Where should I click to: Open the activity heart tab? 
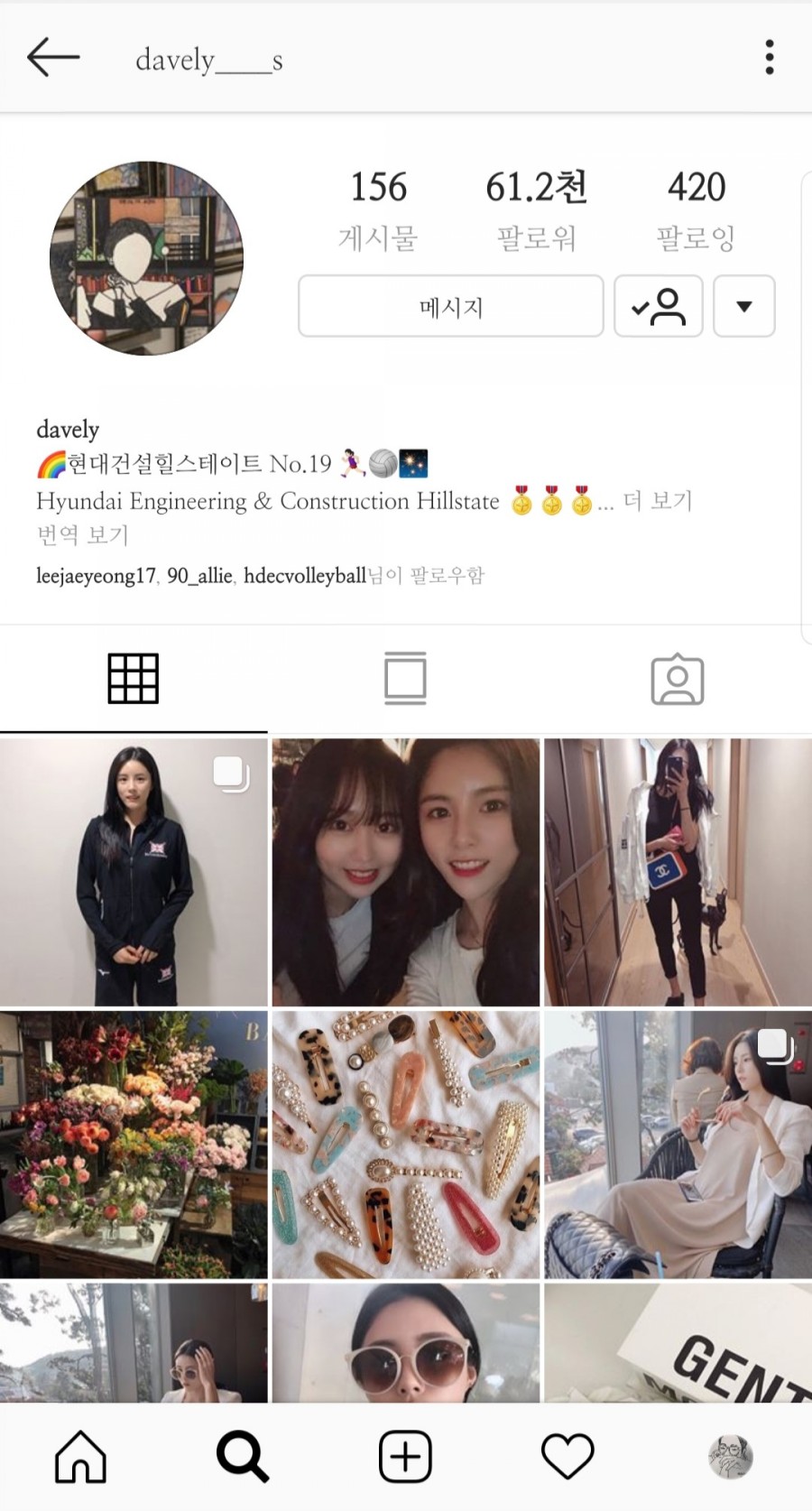(567, 1456)
